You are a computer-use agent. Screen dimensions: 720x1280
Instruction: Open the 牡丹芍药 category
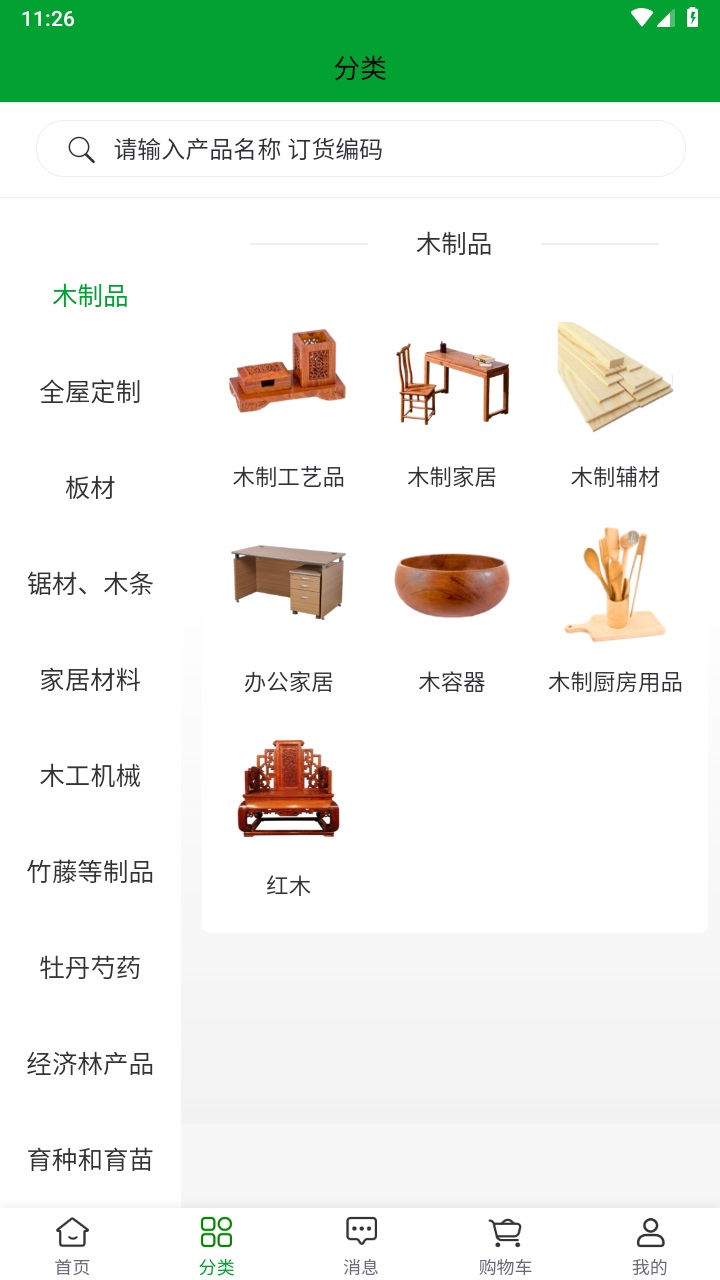[x=90, y=968]
